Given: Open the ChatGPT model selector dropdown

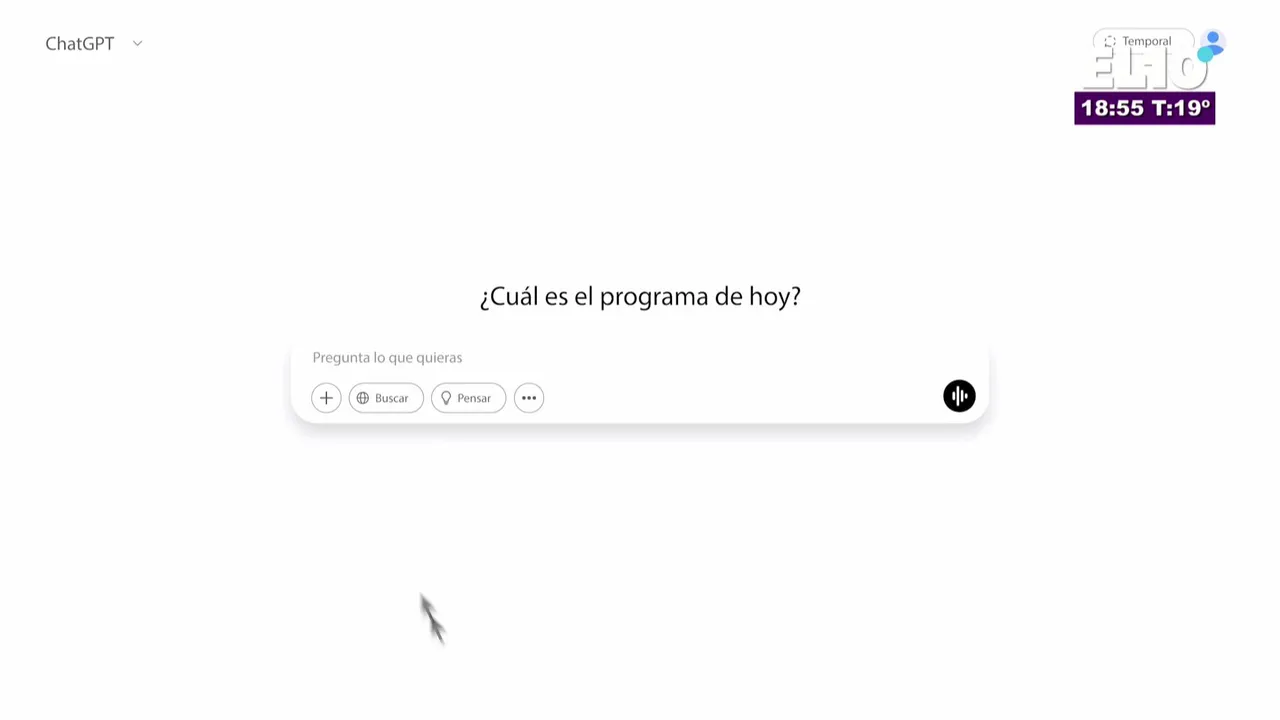Looking at the screenshot, I should tap(94, 44).
